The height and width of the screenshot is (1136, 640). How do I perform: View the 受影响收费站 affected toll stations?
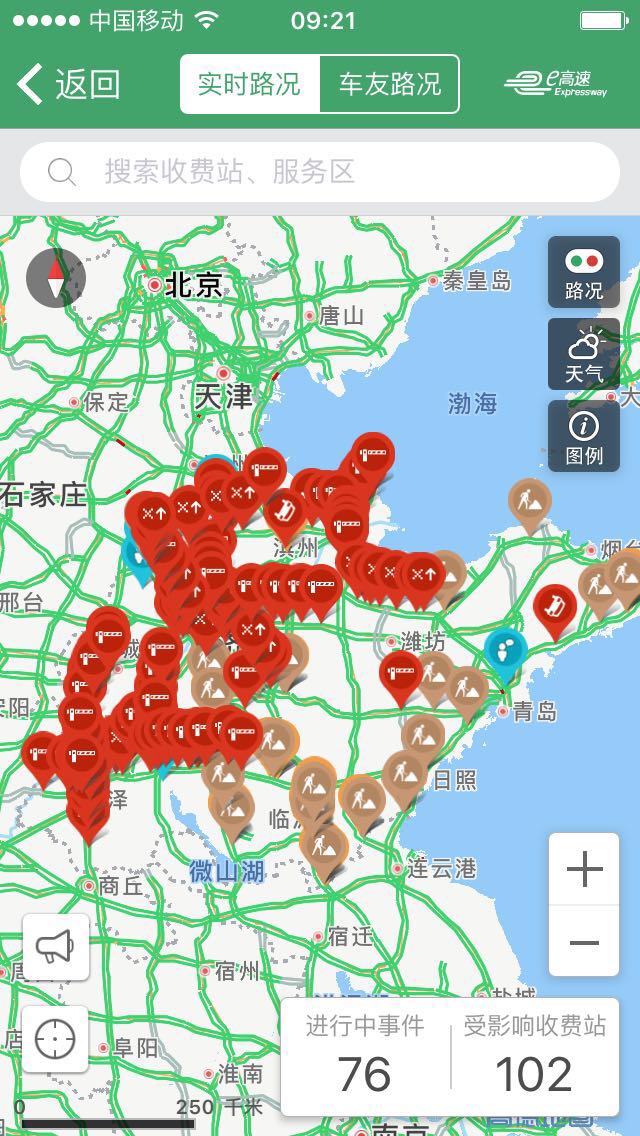(535, 1057)
